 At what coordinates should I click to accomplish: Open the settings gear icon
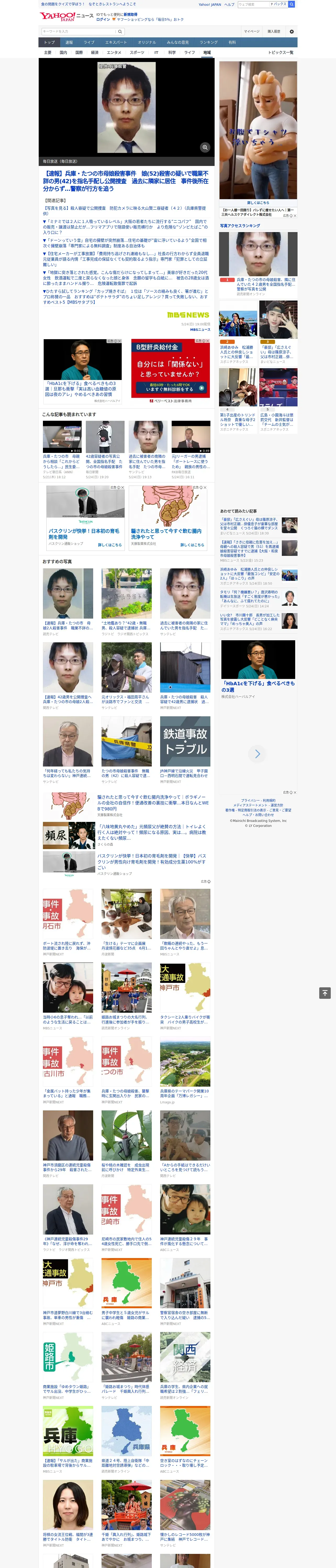coord(292,31)
